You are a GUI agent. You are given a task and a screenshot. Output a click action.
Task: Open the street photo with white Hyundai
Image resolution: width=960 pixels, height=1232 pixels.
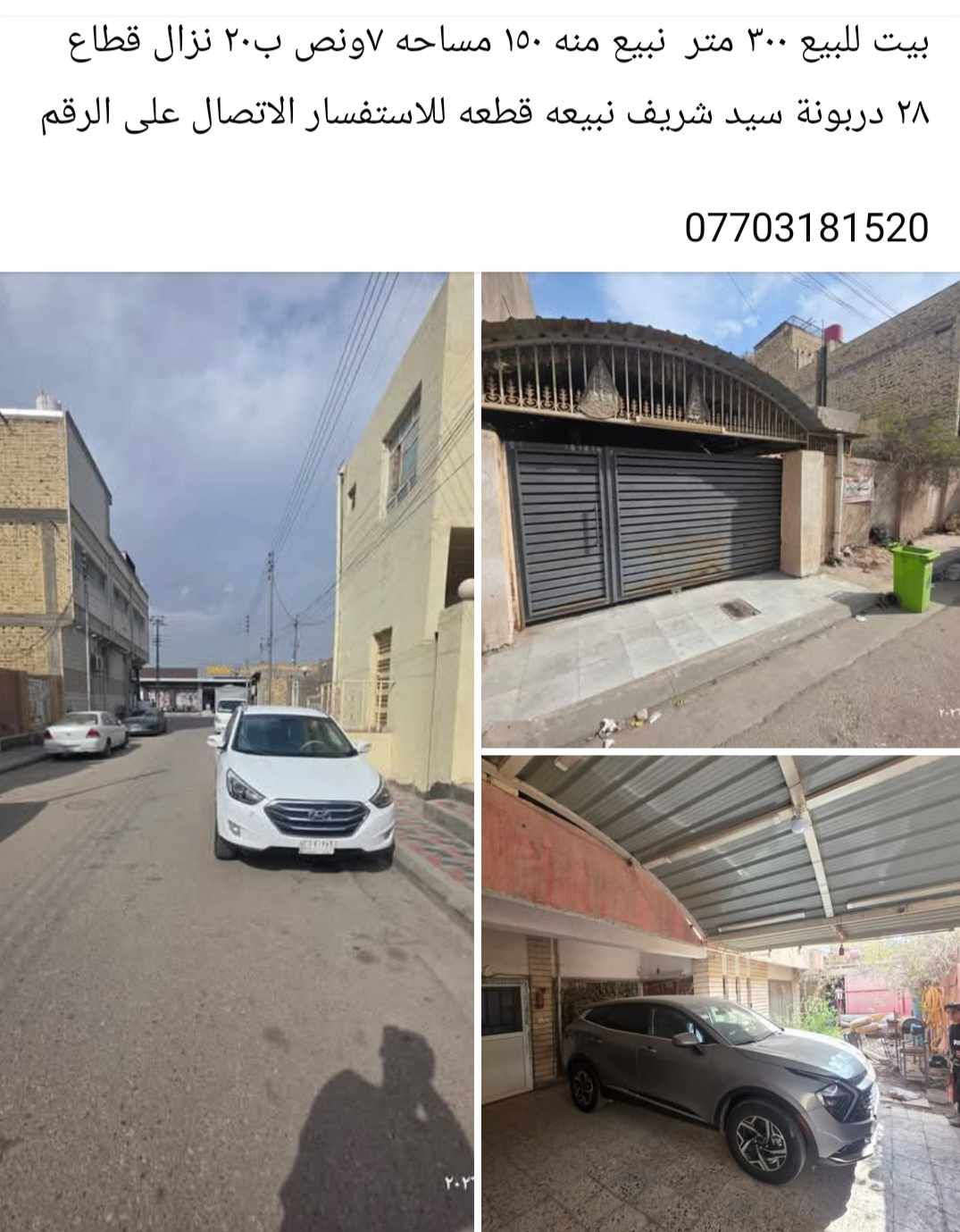coord(237,750)
